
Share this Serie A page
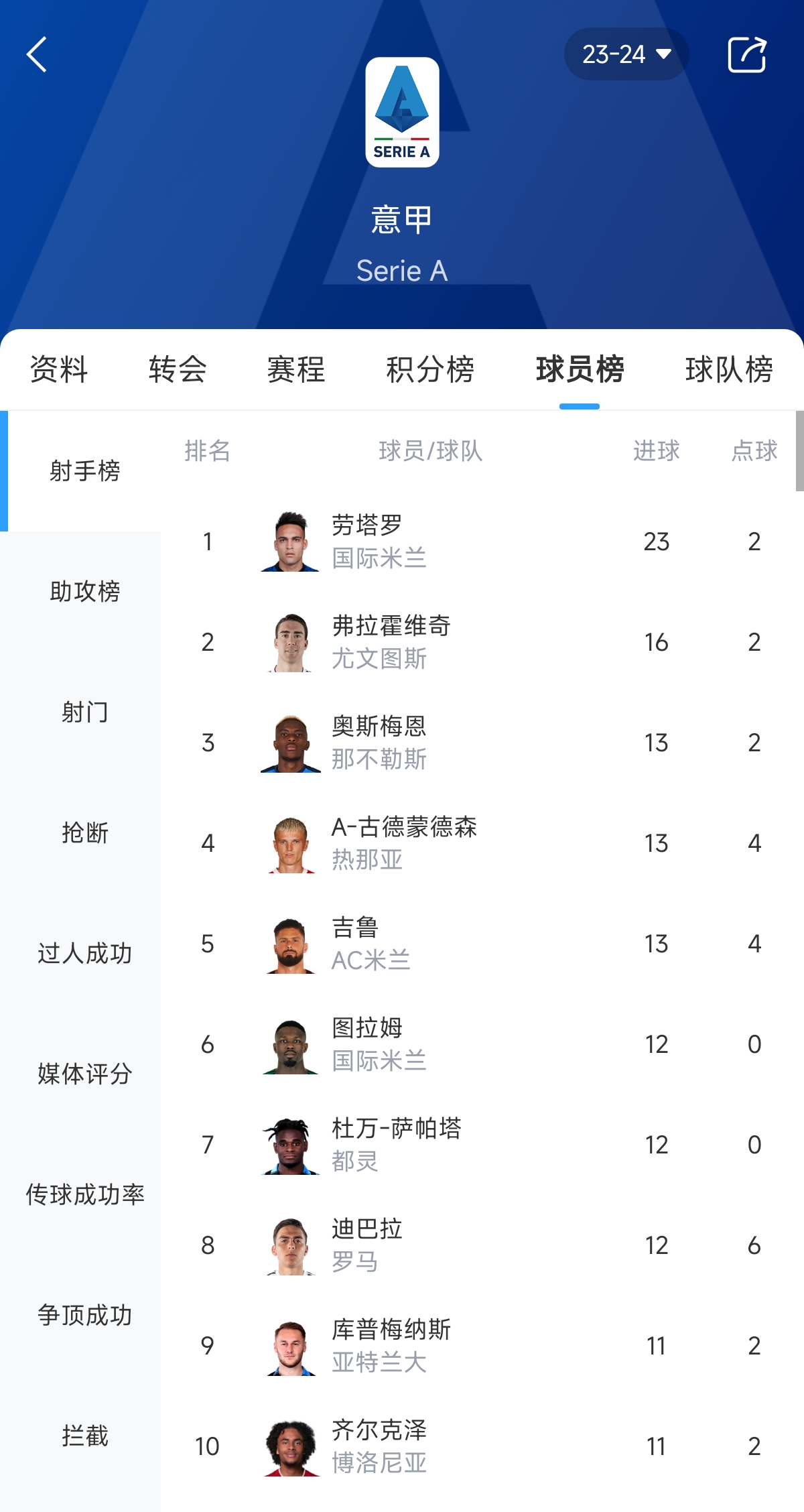746,54
